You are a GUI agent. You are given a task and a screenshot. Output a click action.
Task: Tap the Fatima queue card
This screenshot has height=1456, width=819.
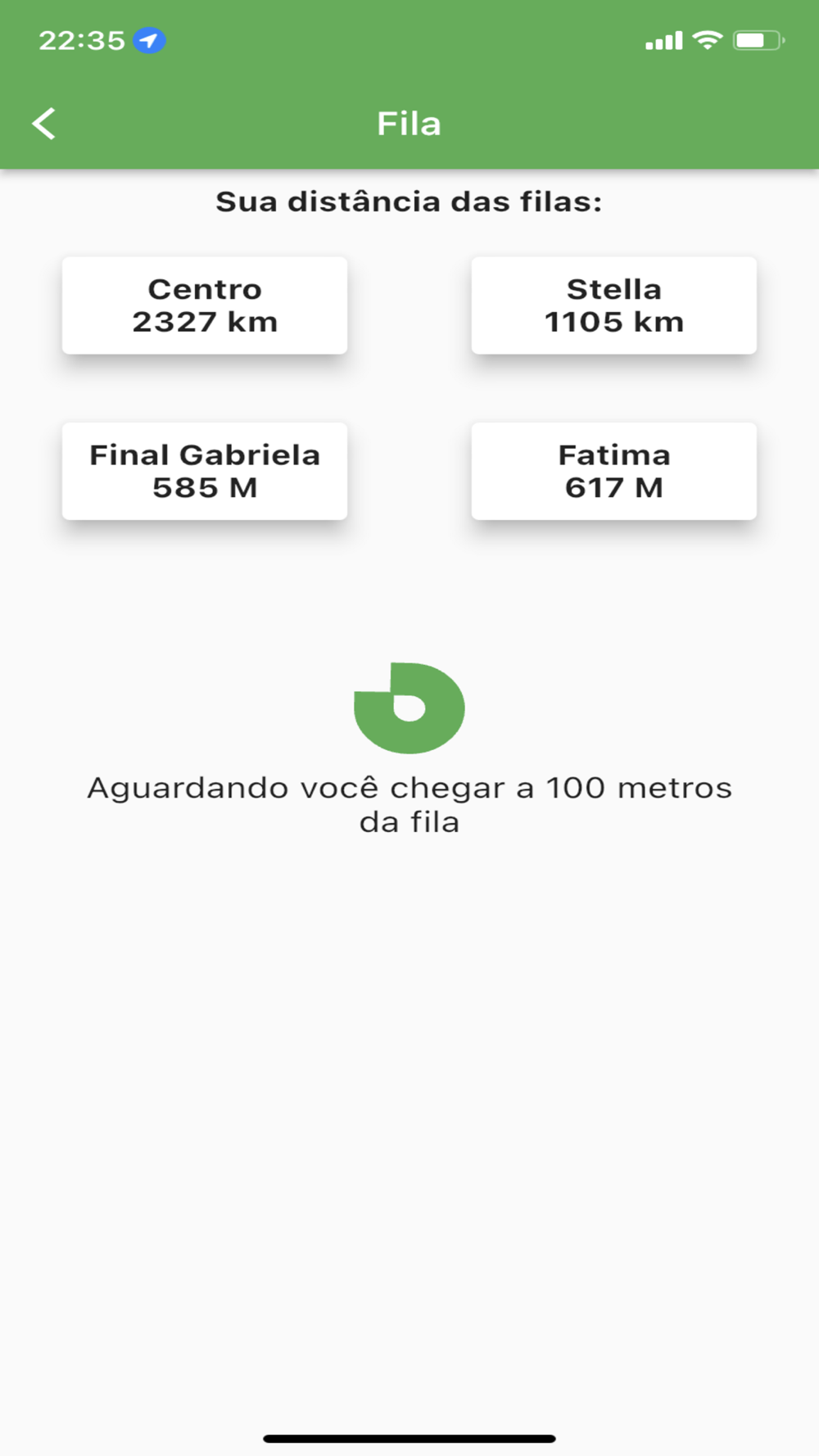pos(613,471)
